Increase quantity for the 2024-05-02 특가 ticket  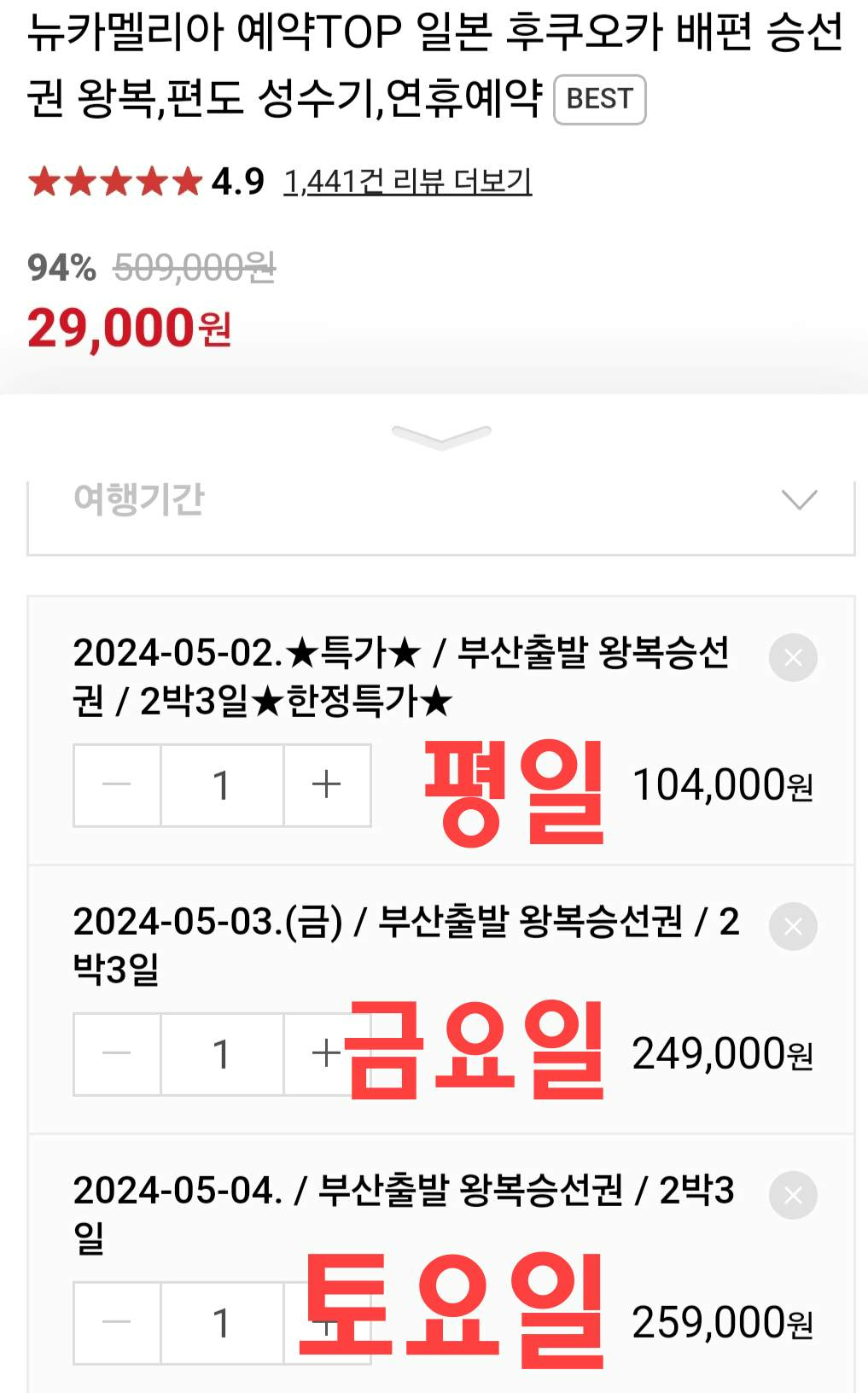pos(325,785)
